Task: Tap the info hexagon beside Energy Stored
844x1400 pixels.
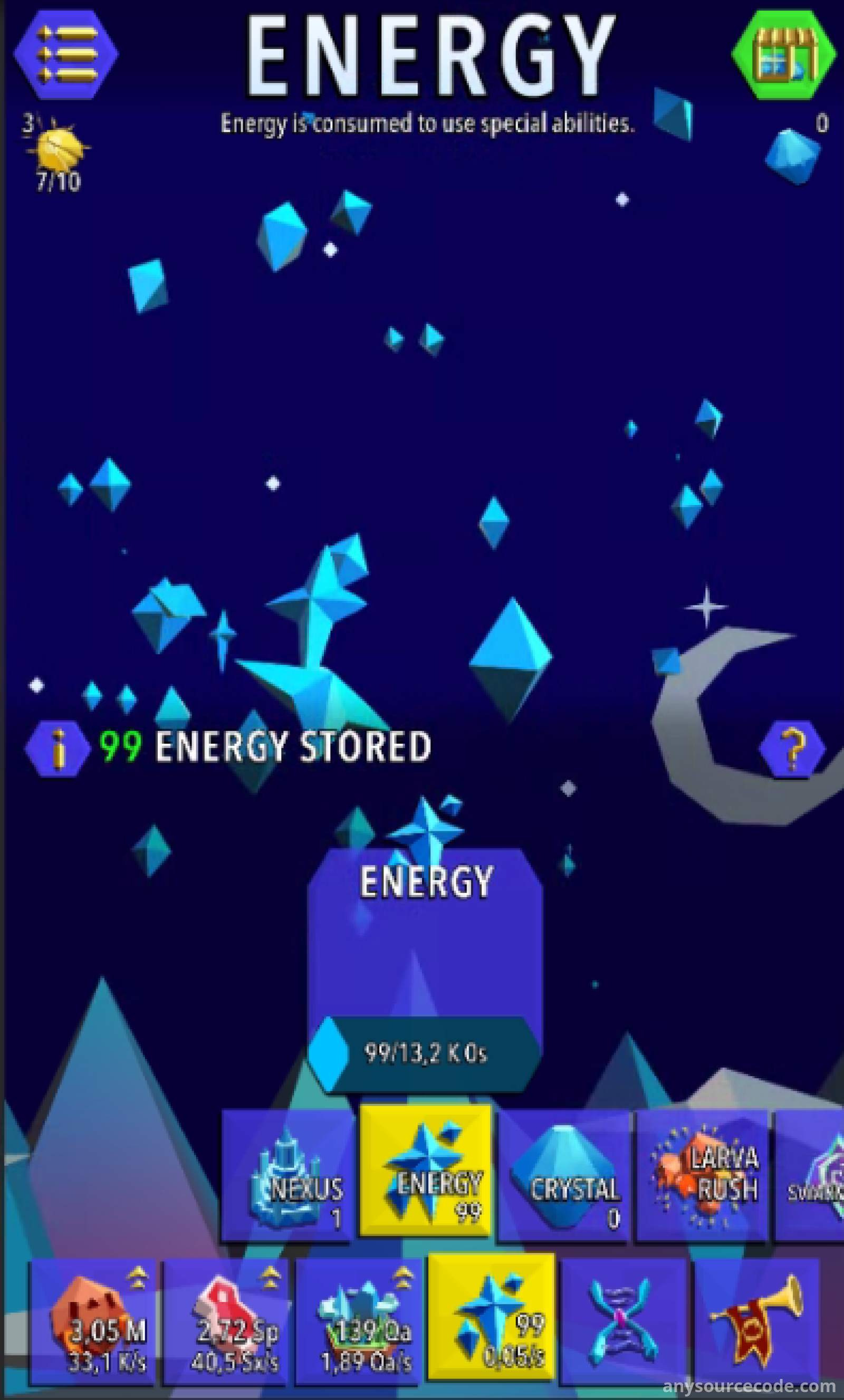Action: (57, 749)
